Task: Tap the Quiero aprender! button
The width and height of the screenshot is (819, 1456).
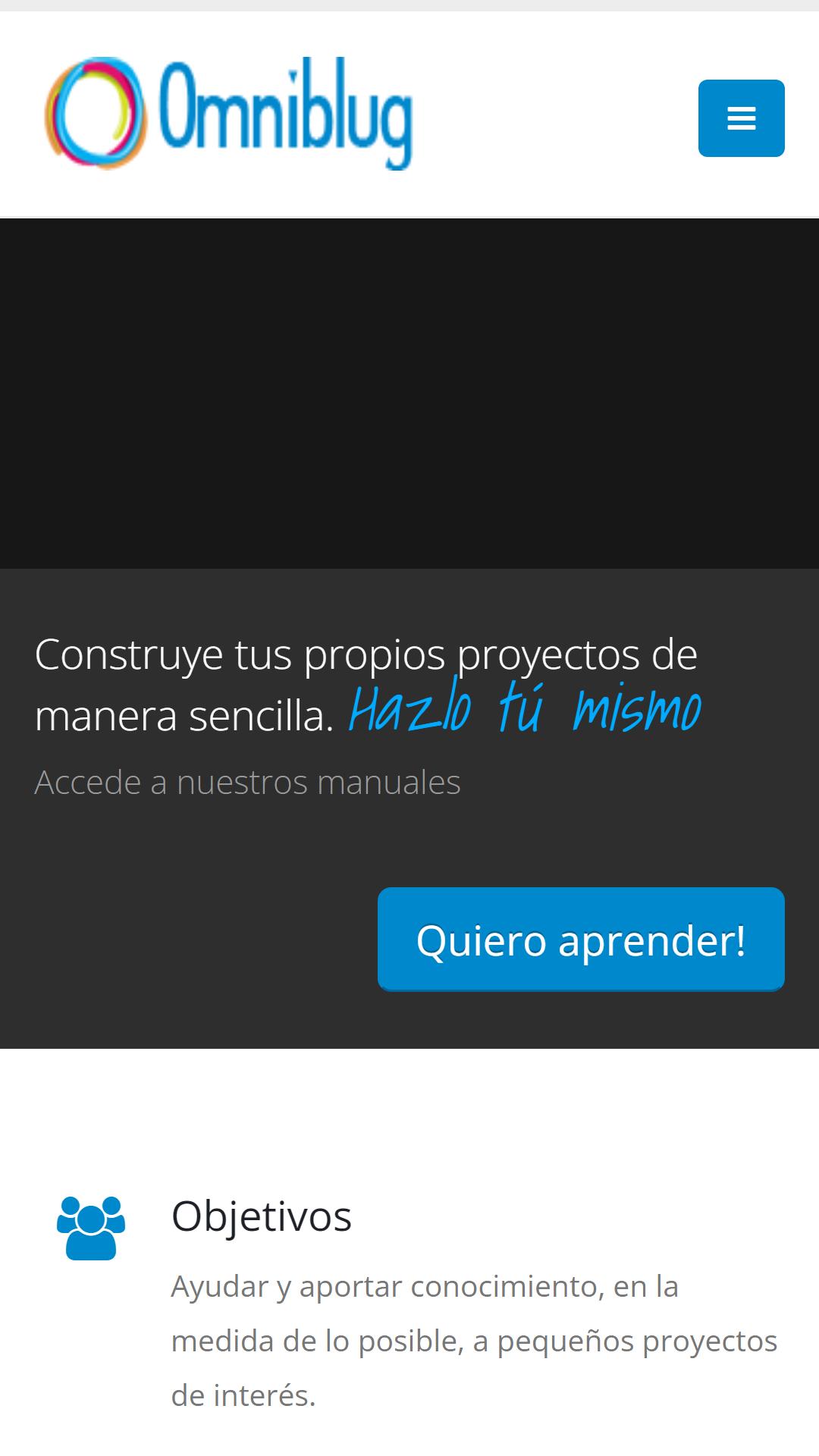Action: point(581,939)
